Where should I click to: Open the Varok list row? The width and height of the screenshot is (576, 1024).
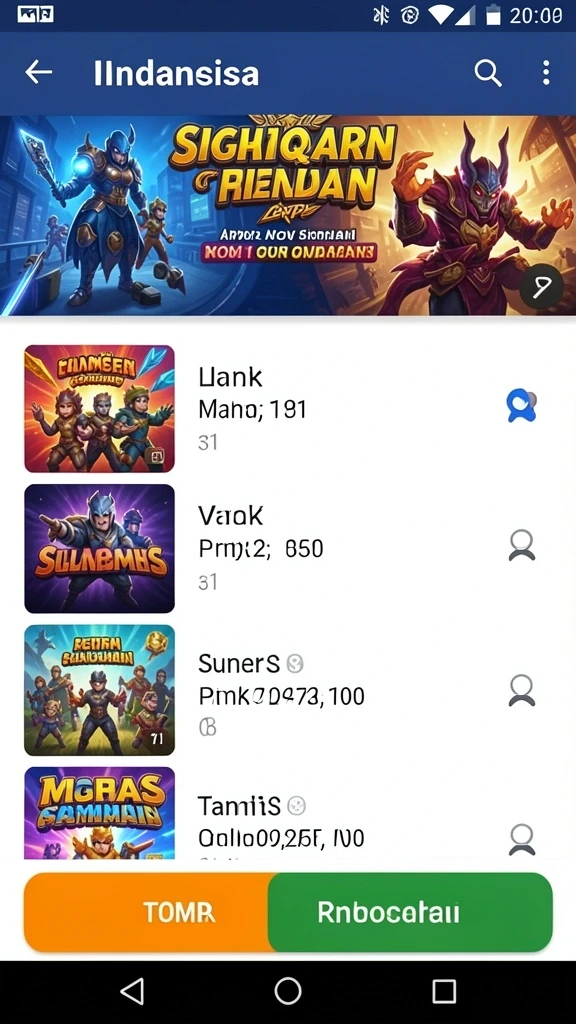(288, 549)
